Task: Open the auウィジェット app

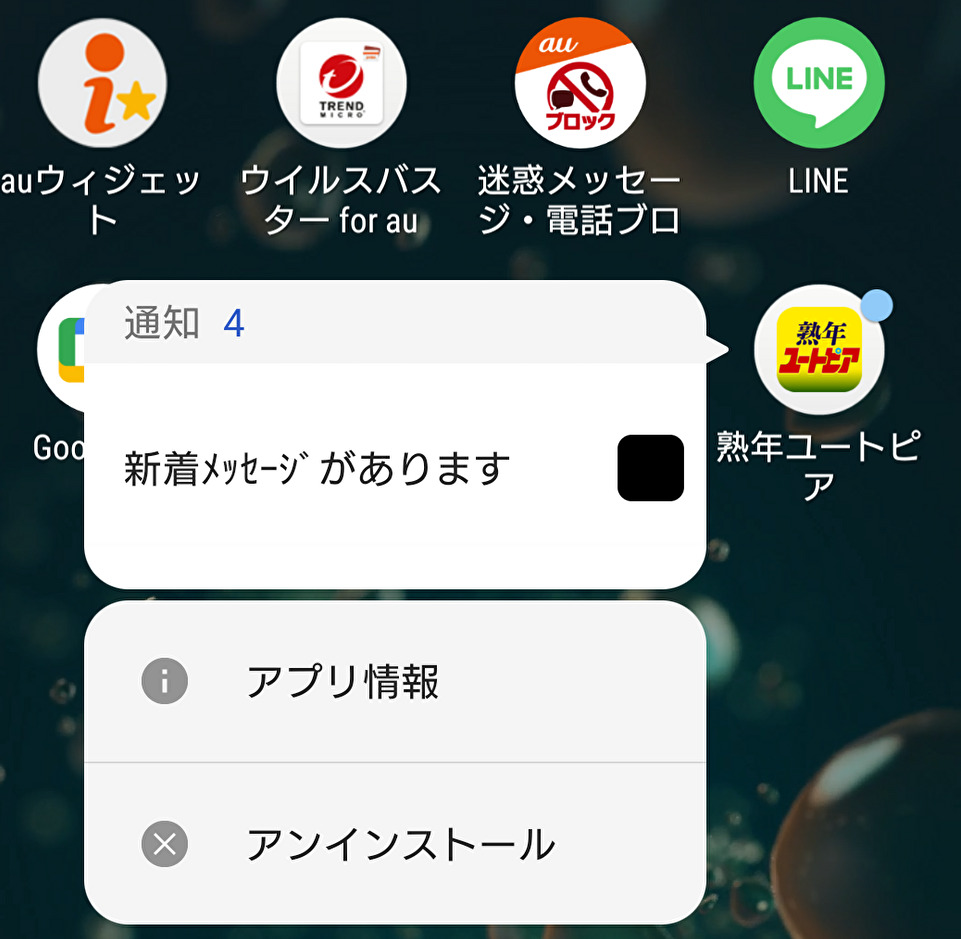Action: click(x=101, y=83)
